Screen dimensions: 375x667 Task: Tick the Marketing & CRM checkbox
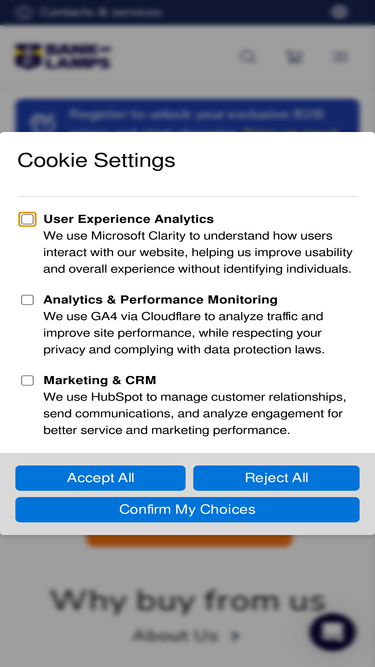27,380
